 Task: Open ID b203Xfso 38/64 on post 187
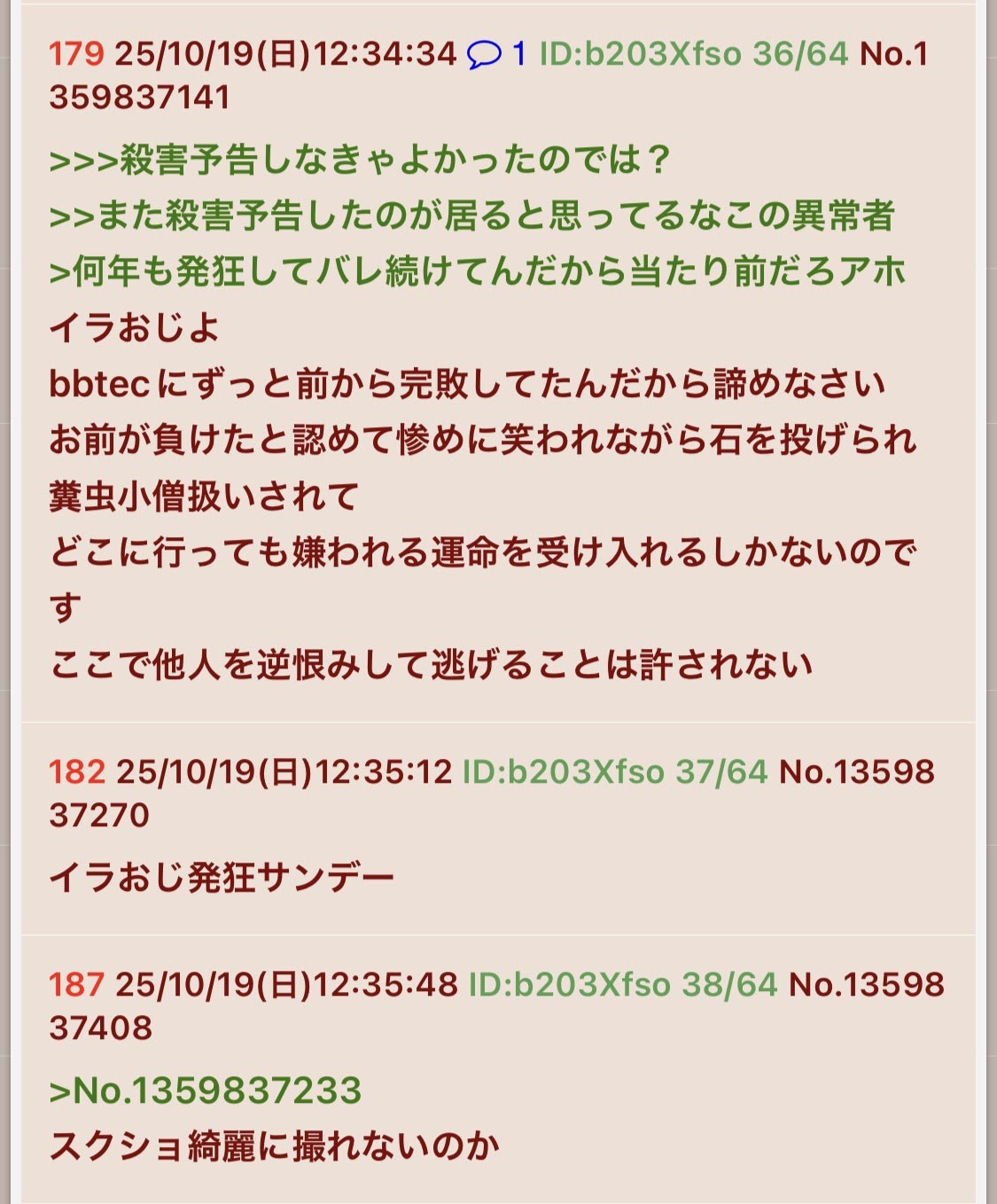(x=622, y=985)
